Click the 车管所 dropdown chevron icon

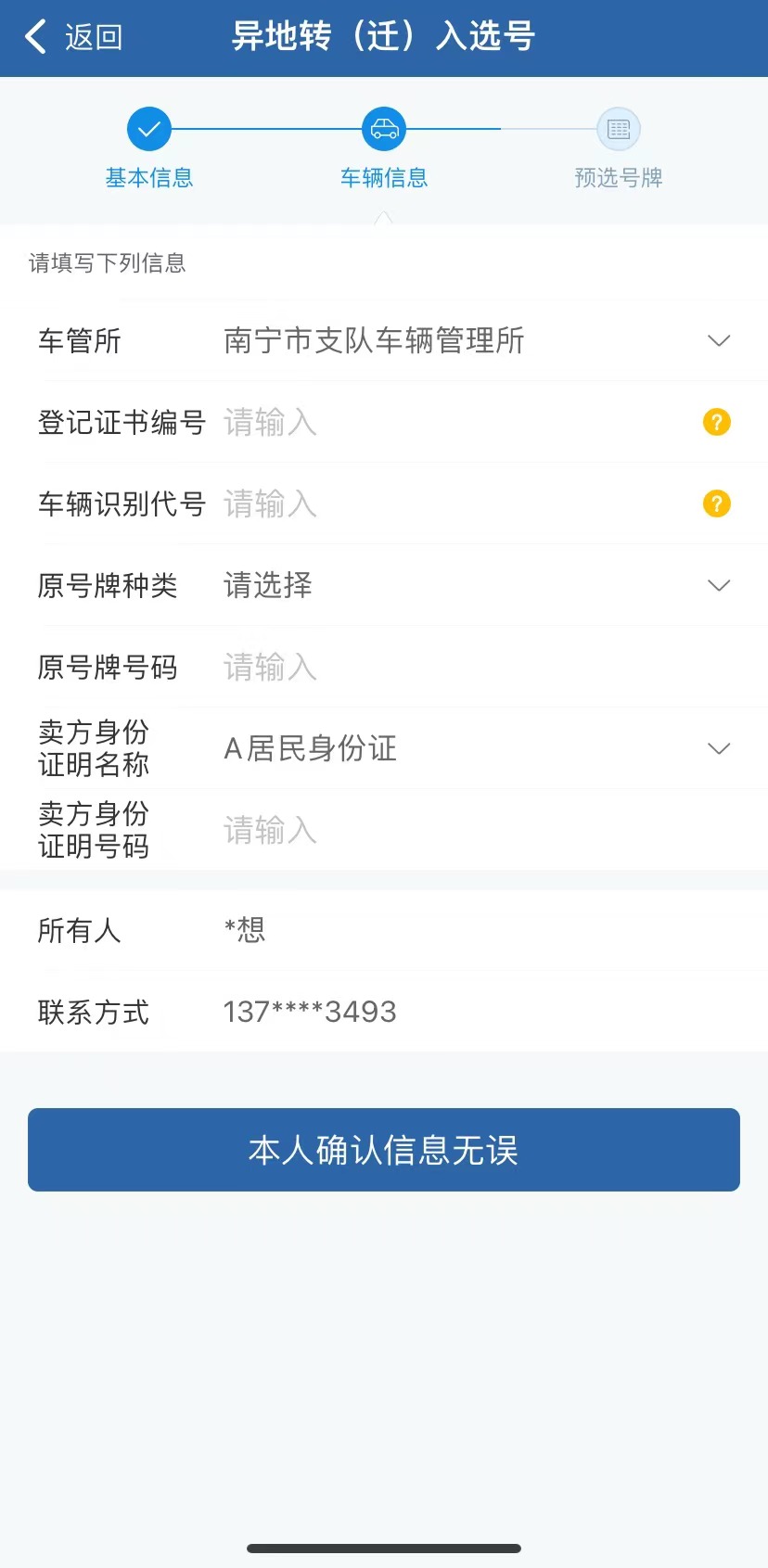click(719, 341)
